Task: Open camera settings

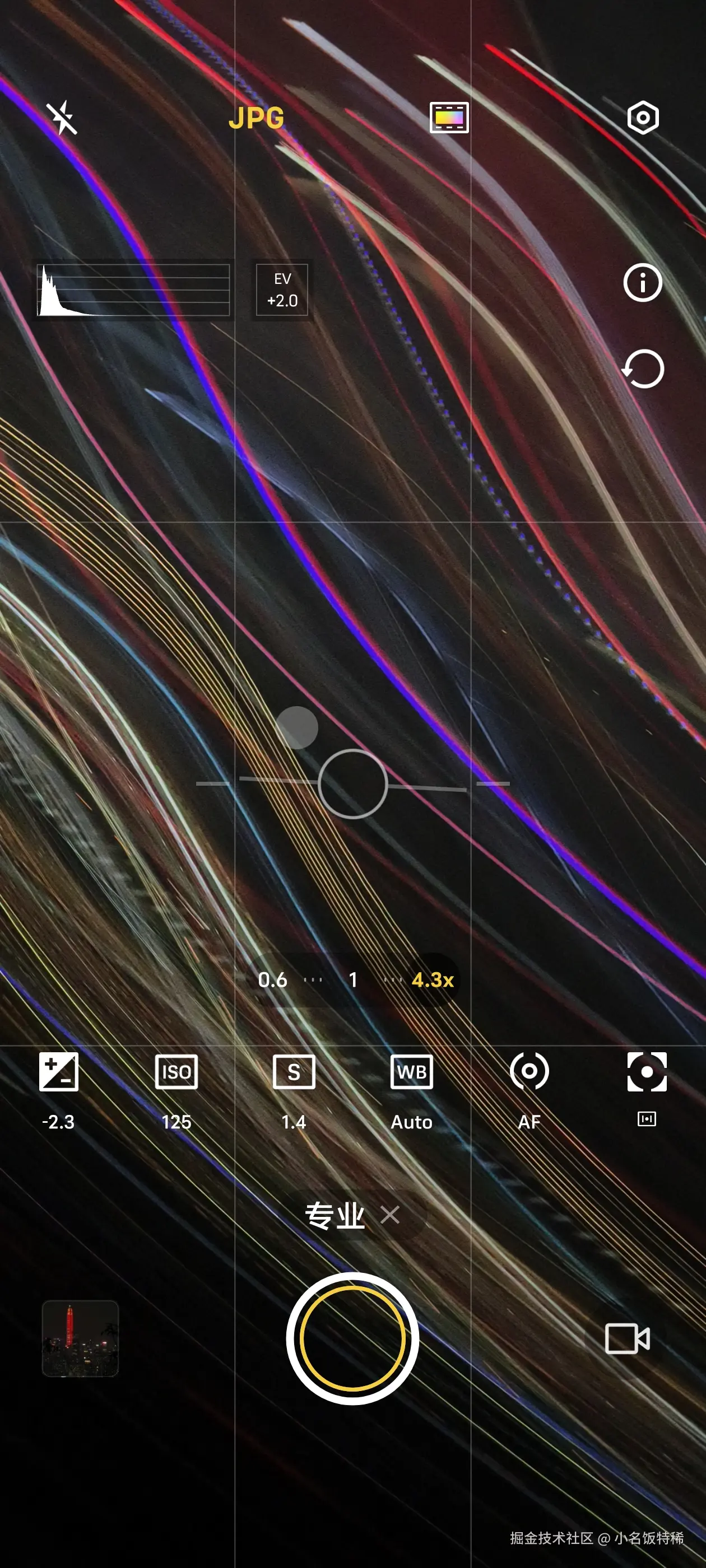Action: 643,118
